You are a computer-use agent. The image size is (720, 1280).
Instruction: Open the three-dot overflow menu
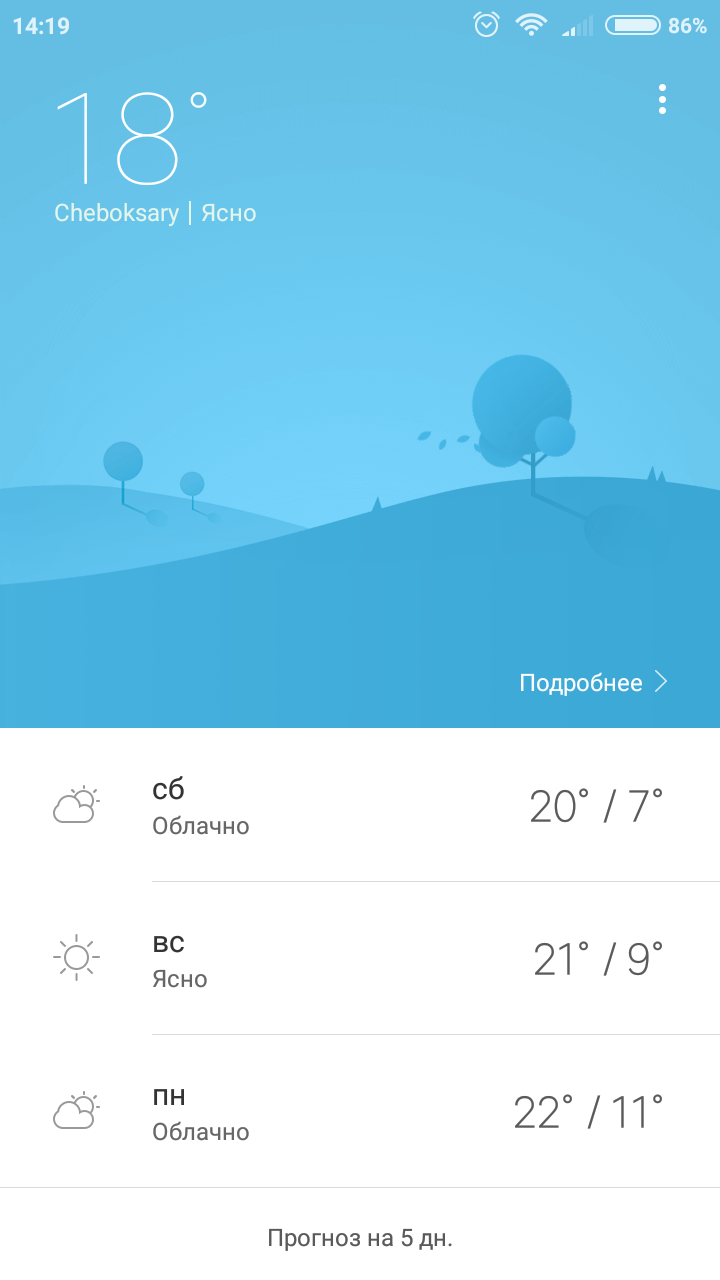[x=662, y=99]
